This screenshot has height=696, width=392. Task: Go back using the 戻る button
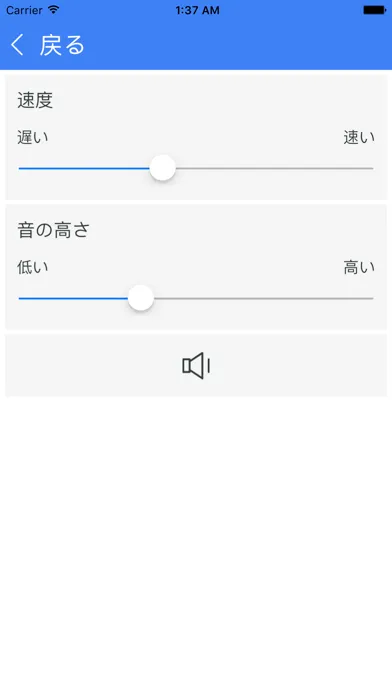tap(47, 45)
